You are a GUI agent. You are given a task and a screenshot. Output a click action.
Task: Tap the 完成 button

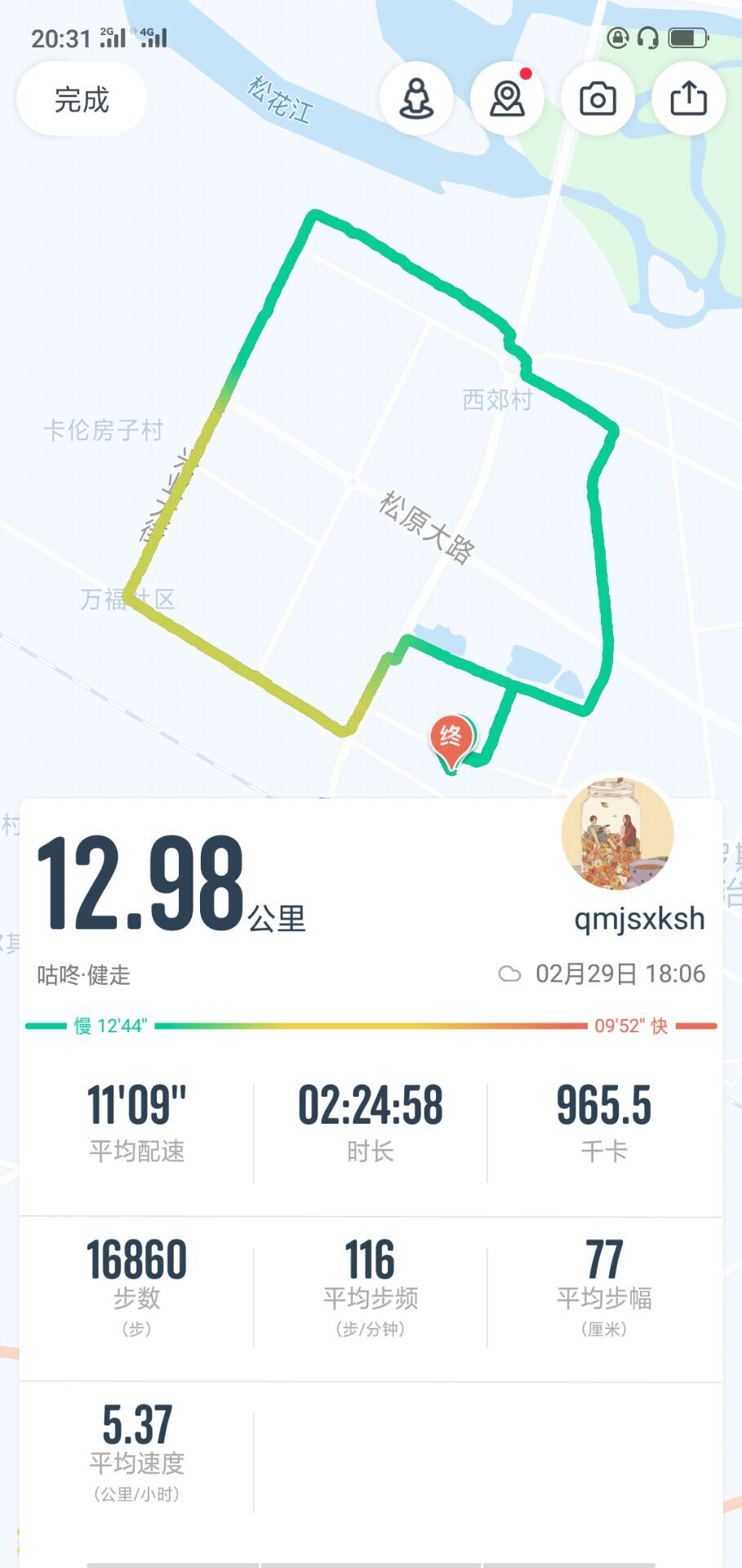[x=82, y=100]
